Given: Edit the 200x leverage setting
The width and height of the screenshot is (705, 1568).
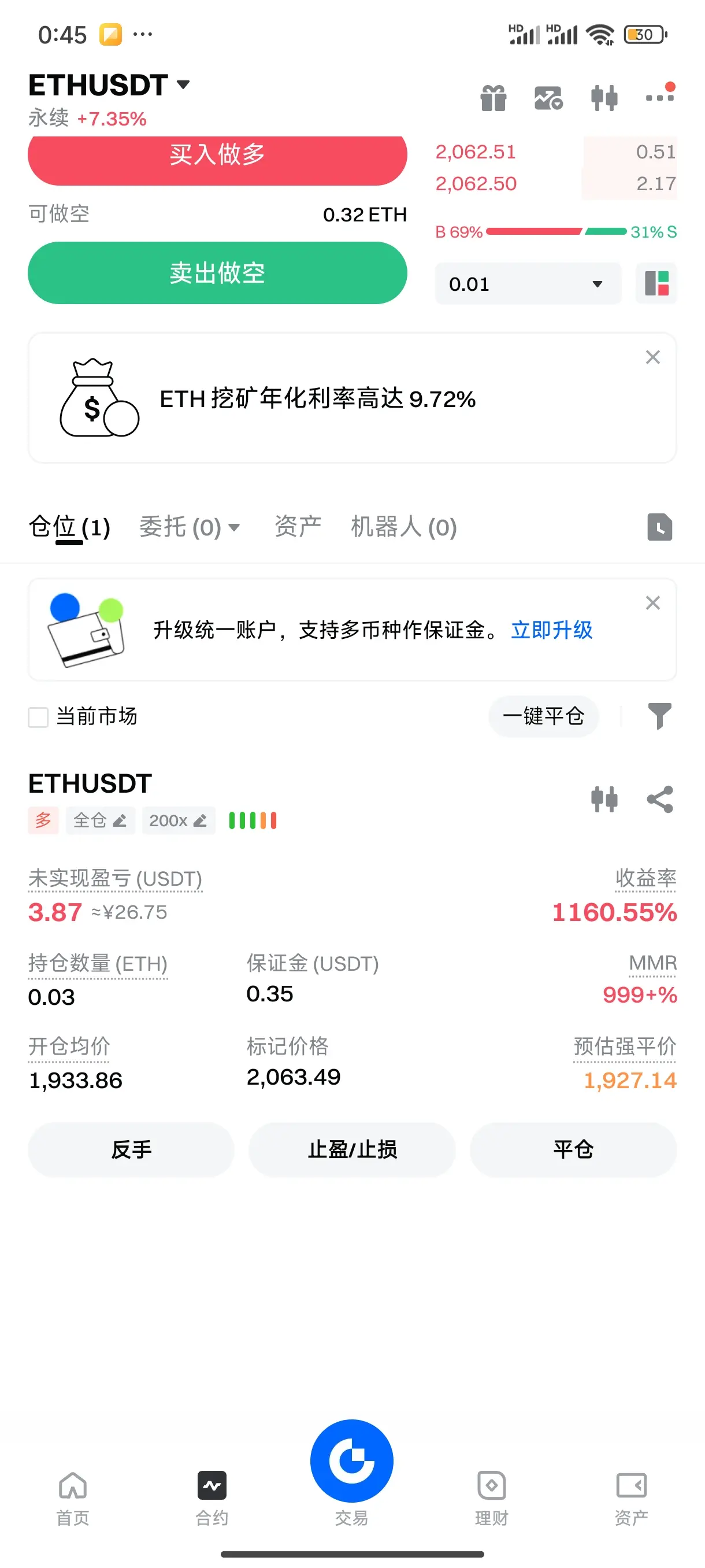Looking at the screenshot, I should click(178, 820).
